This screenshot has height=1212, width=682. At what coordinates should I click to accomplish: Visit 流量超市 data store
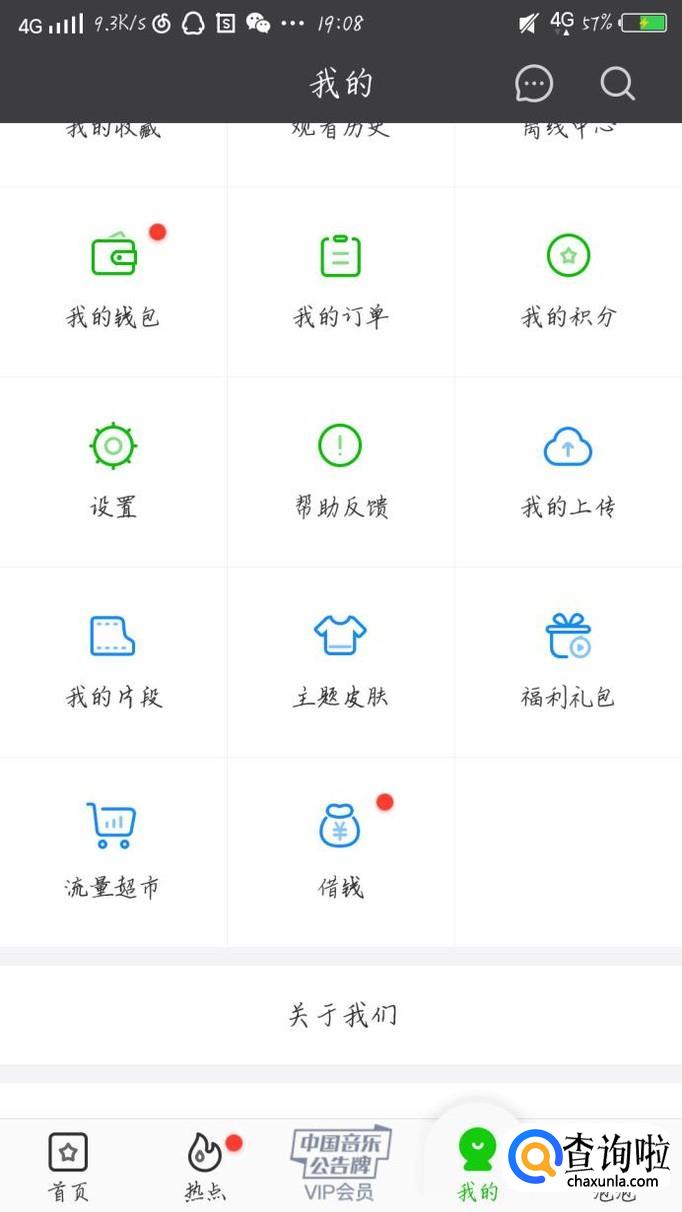click(113, 848)
